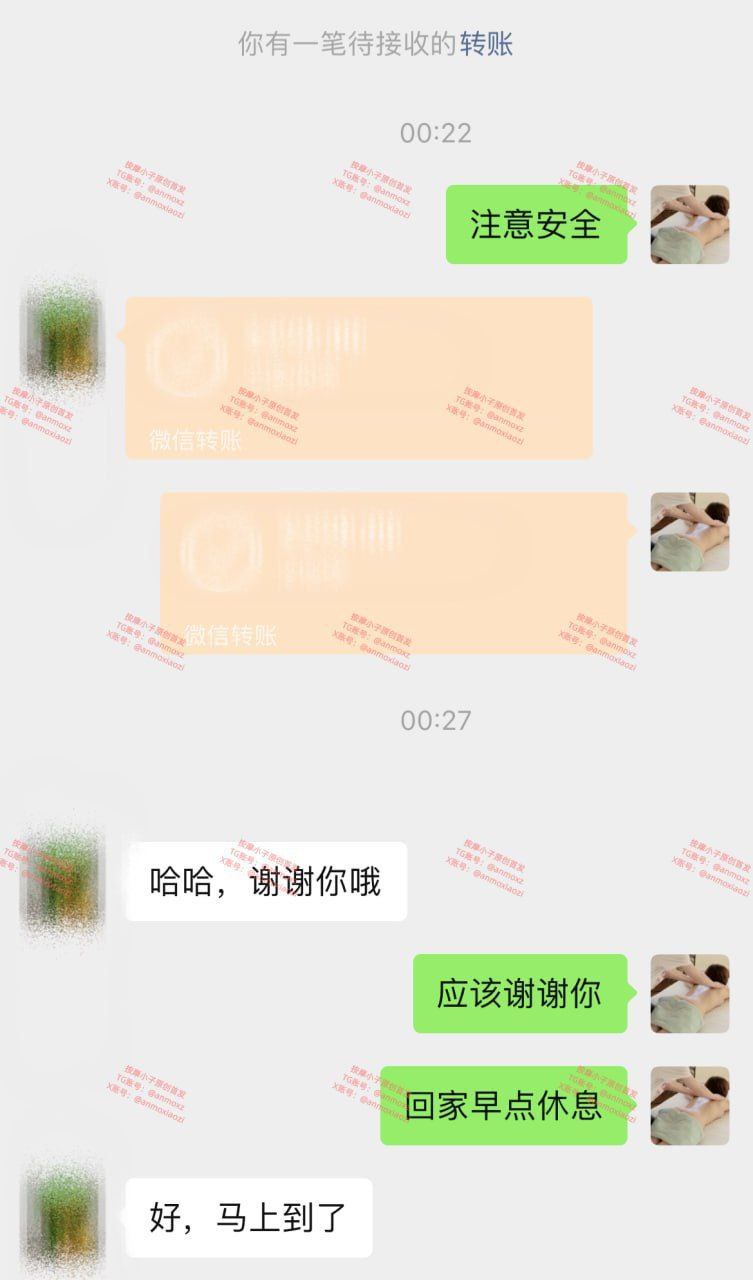This screenshot has width=753, height=1280.
Task: Tap my avatar beside the 注意安全 message
Action: pos(690,224)
